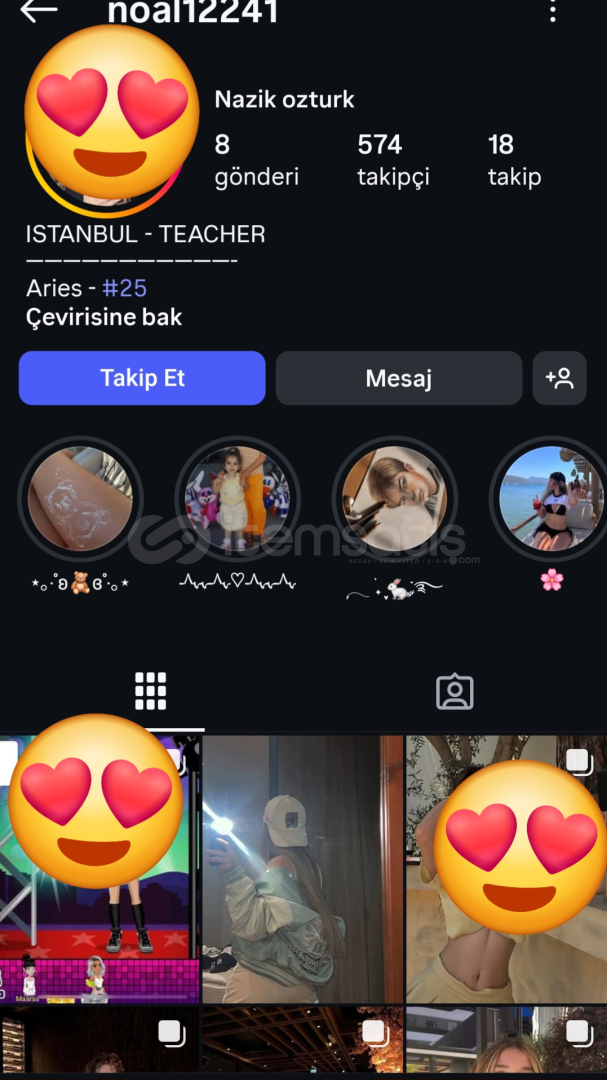Open the heartbeat-labeled story highlight
The height and width of the screenshot is (1080, 607).
[238, 499]
